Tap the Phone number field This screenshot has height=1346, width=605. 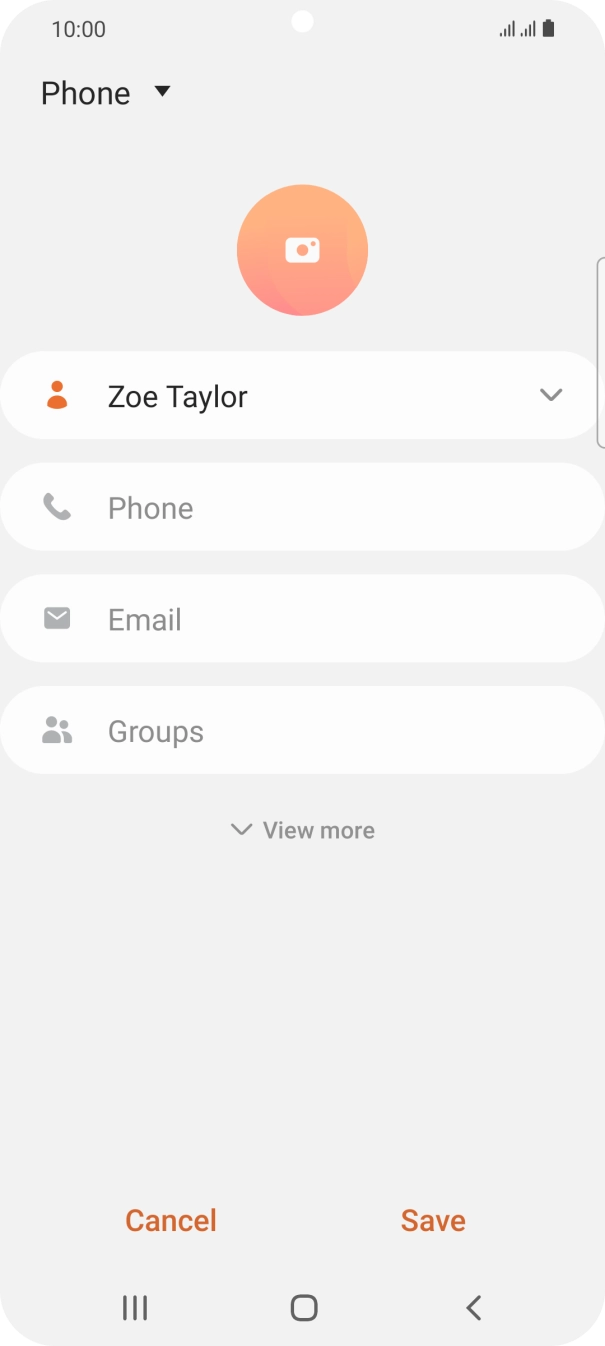300,508
